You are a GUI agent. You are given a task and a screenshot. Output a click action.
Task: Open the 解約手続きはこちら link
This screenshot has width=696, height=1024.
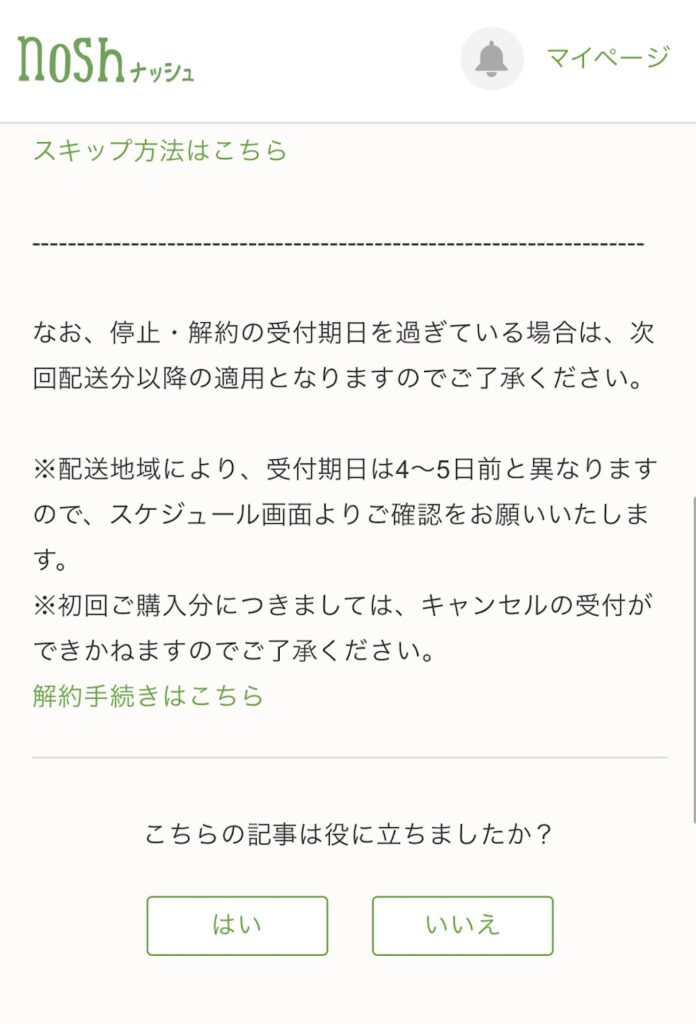point(148,696)
